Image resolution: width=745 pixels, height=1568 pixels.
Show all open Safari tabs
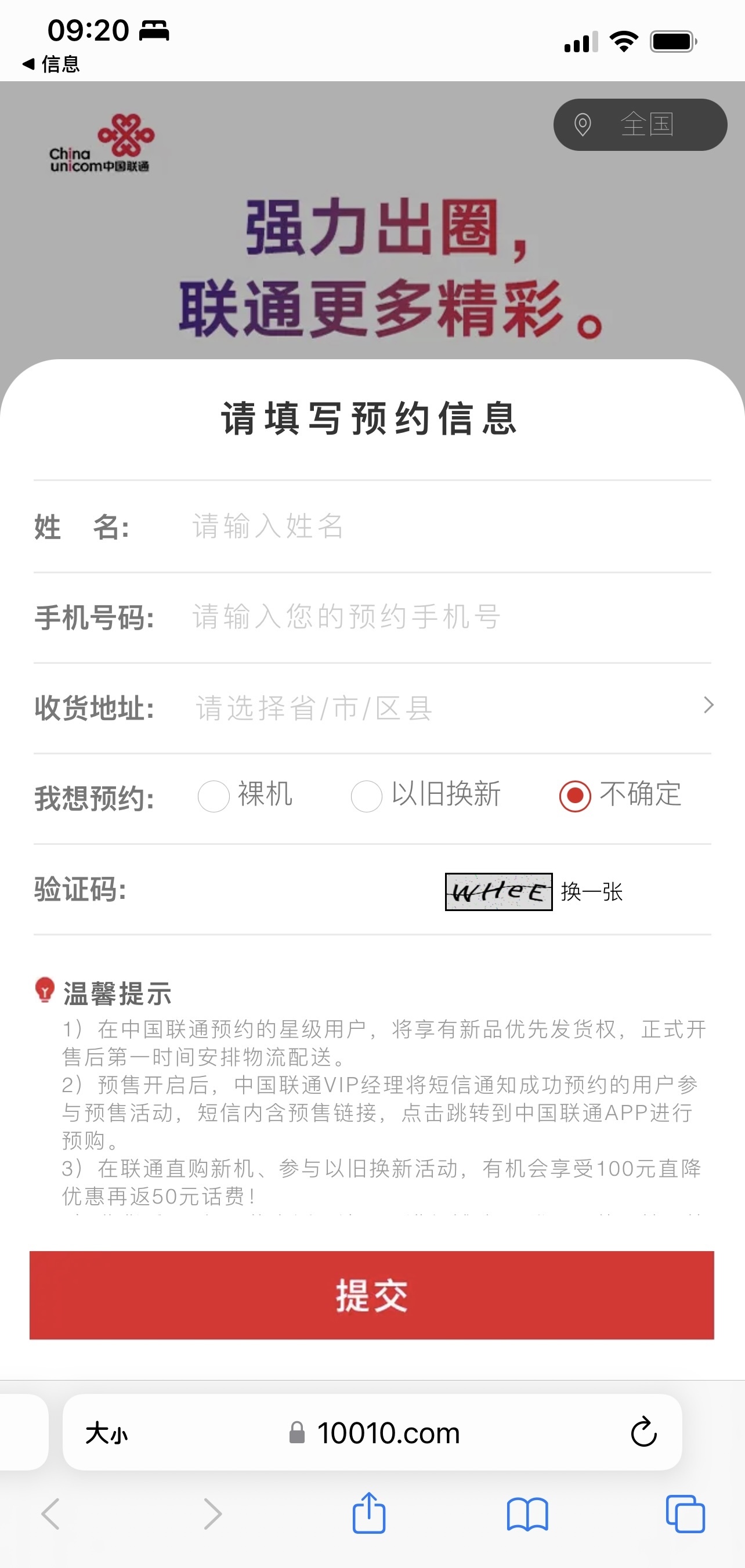click(685, 1514)
